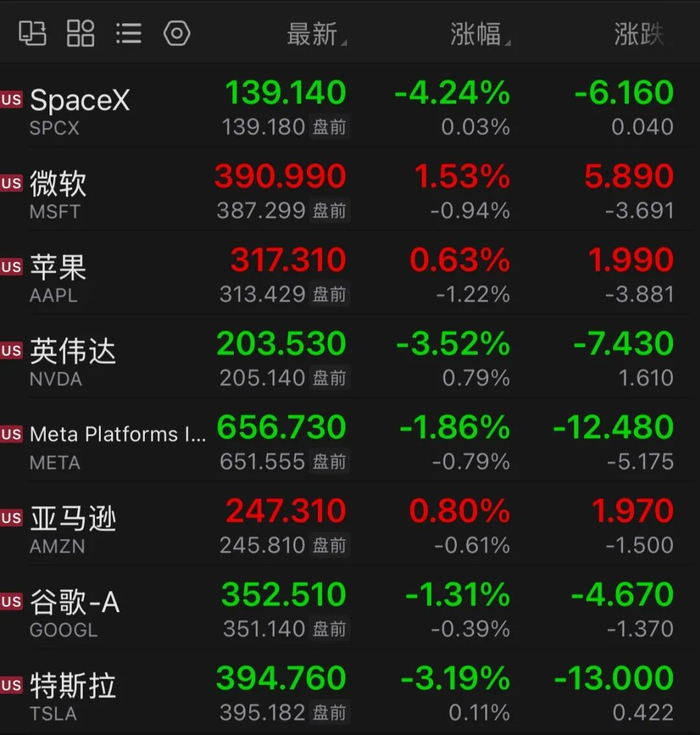
Task: Open SpaceX SPCX stock details
Action: (x=350, y=107)
